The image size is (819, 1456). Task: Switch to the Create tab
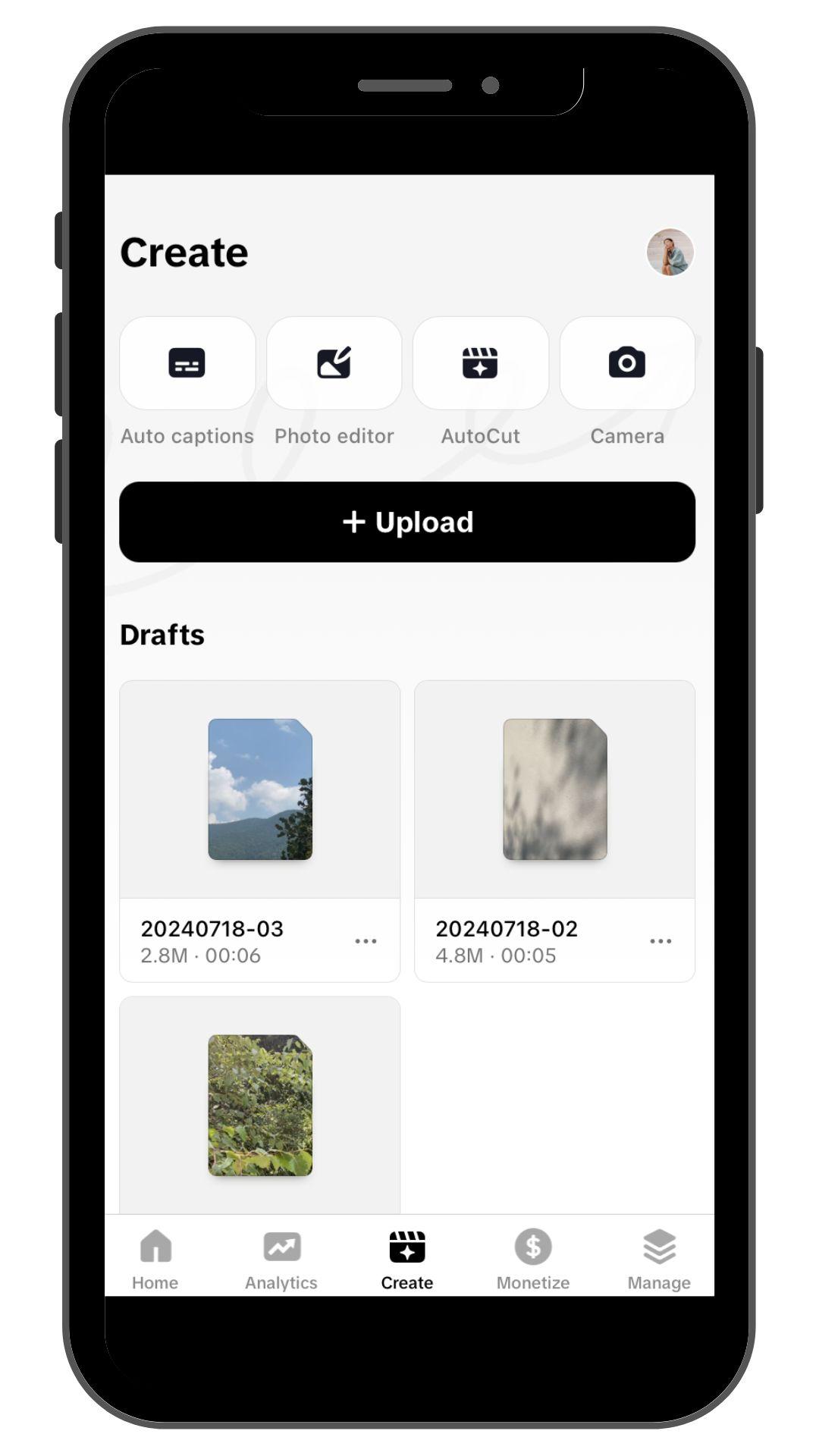click(x=406, y=1257)
